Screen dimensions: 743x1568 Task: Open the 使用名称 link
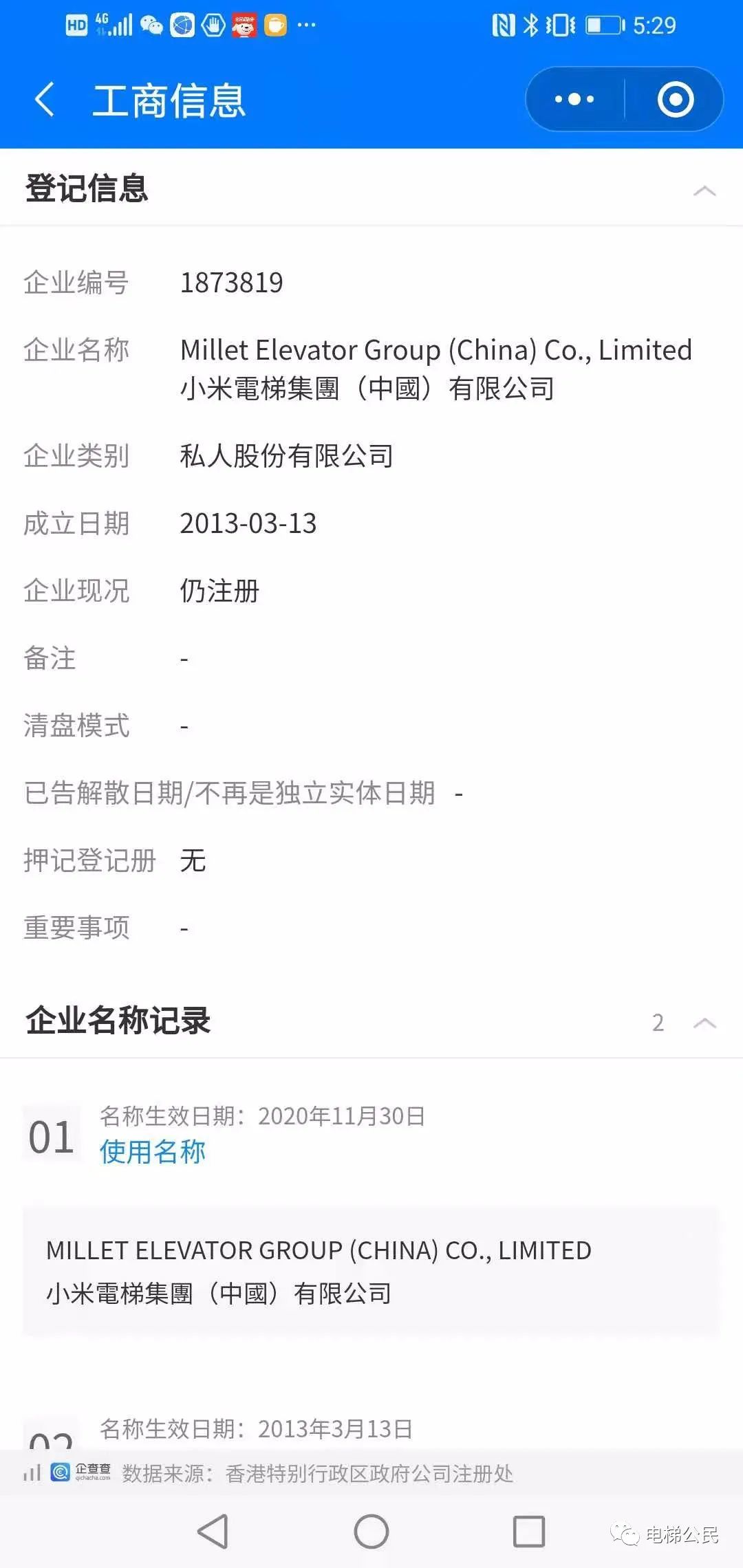coord(152,1150)
